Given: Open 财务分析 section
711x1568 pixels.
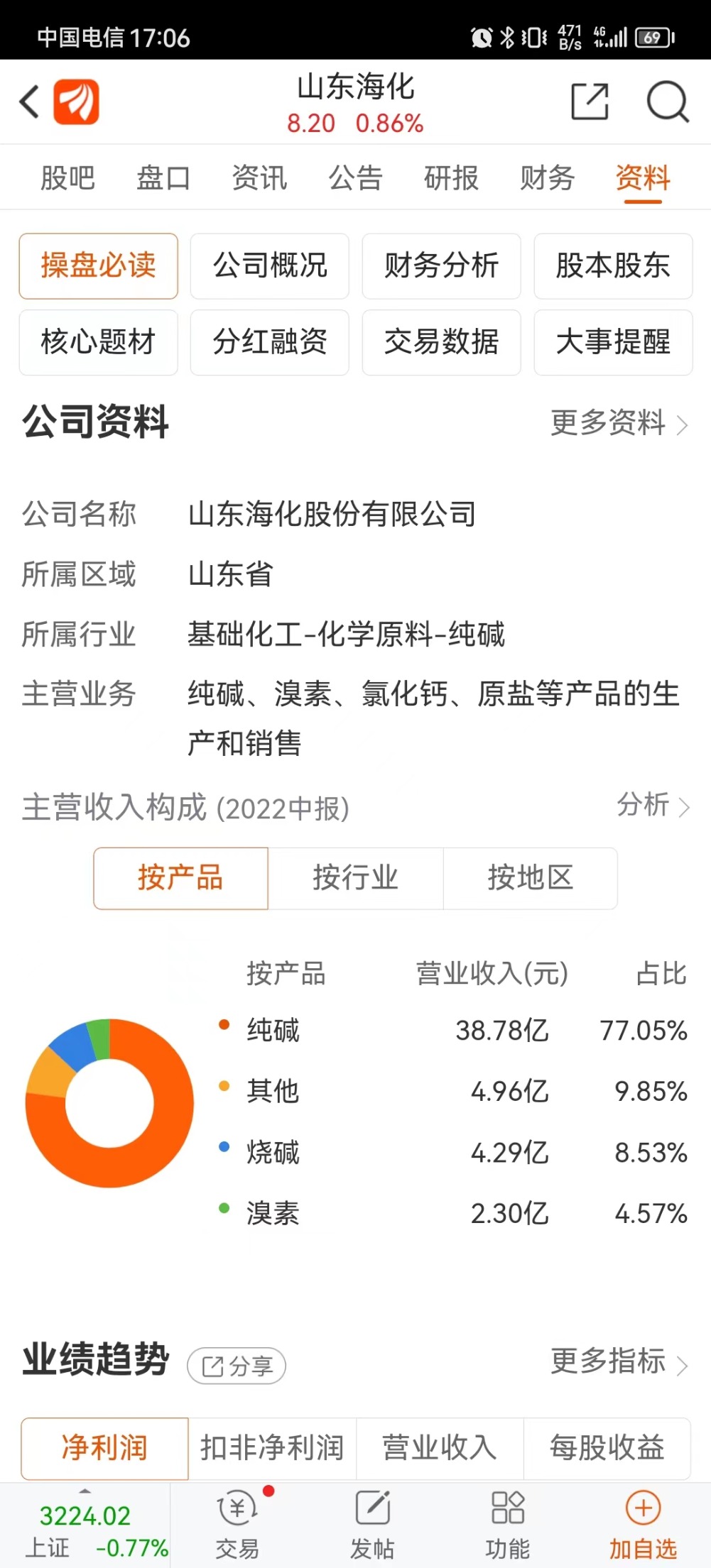Looking at the screenshot, I should point(441,265).
